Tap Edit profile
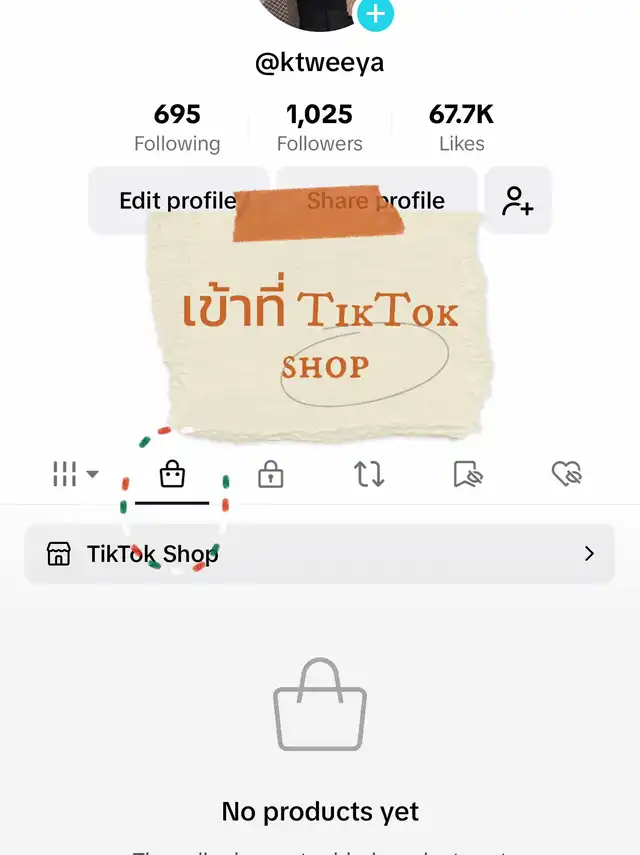The image size is (640, 855). coord(178,201)
